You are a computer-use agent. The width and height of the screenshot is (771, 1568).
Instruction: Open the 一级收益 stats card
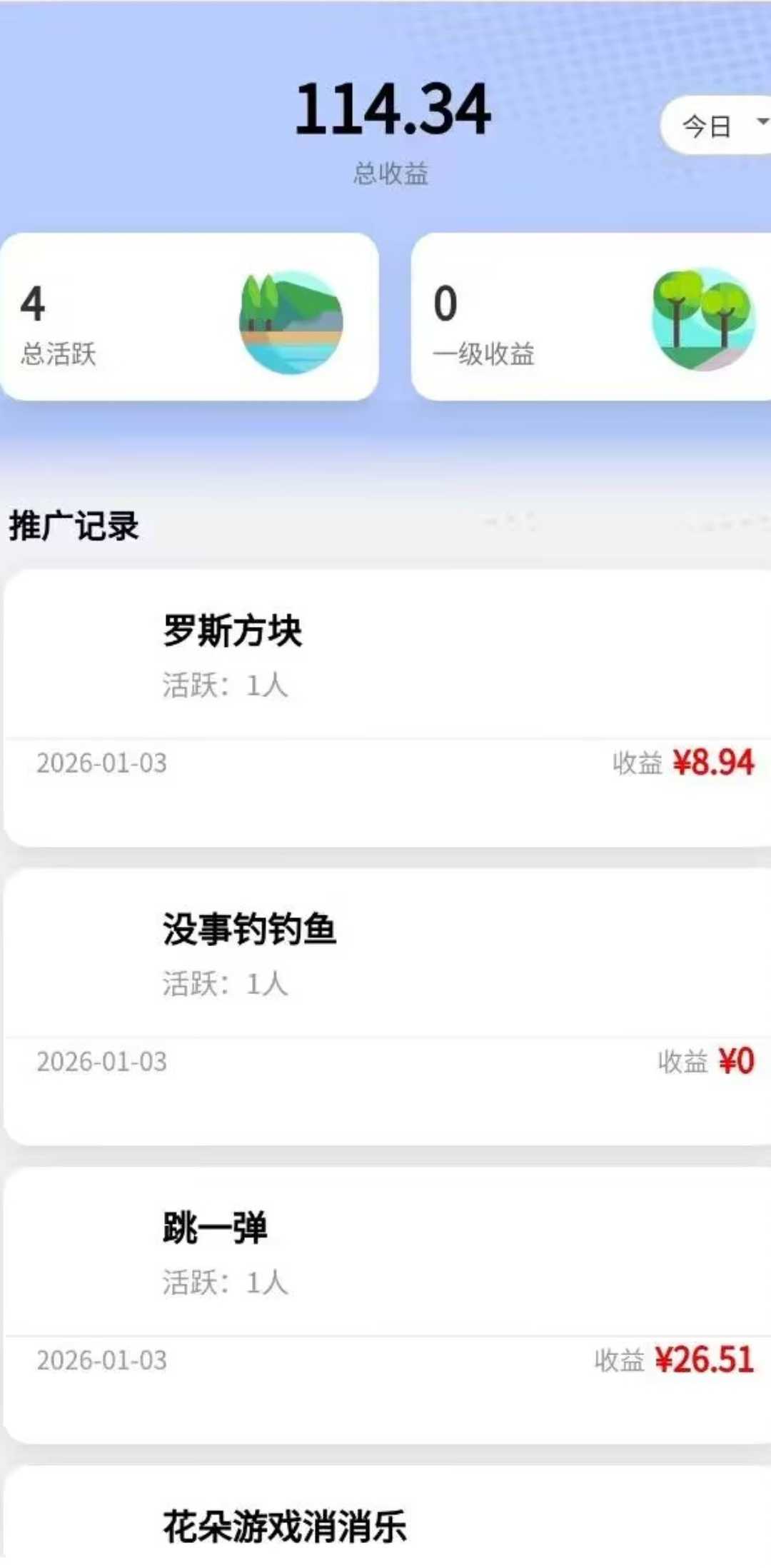point(591,317)
